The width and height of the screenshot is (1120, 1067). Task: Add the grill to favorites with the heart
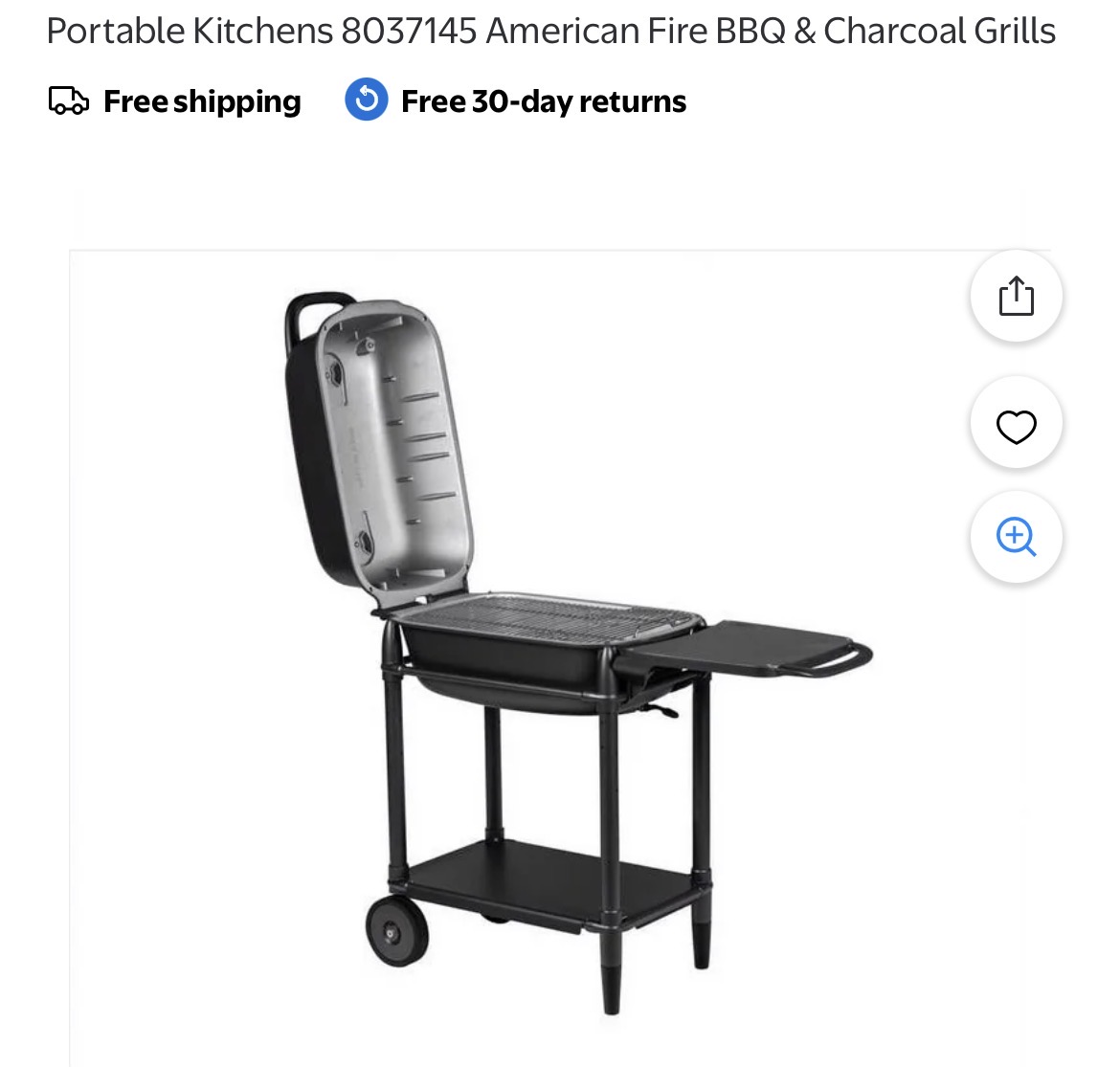coord(1016,426)
